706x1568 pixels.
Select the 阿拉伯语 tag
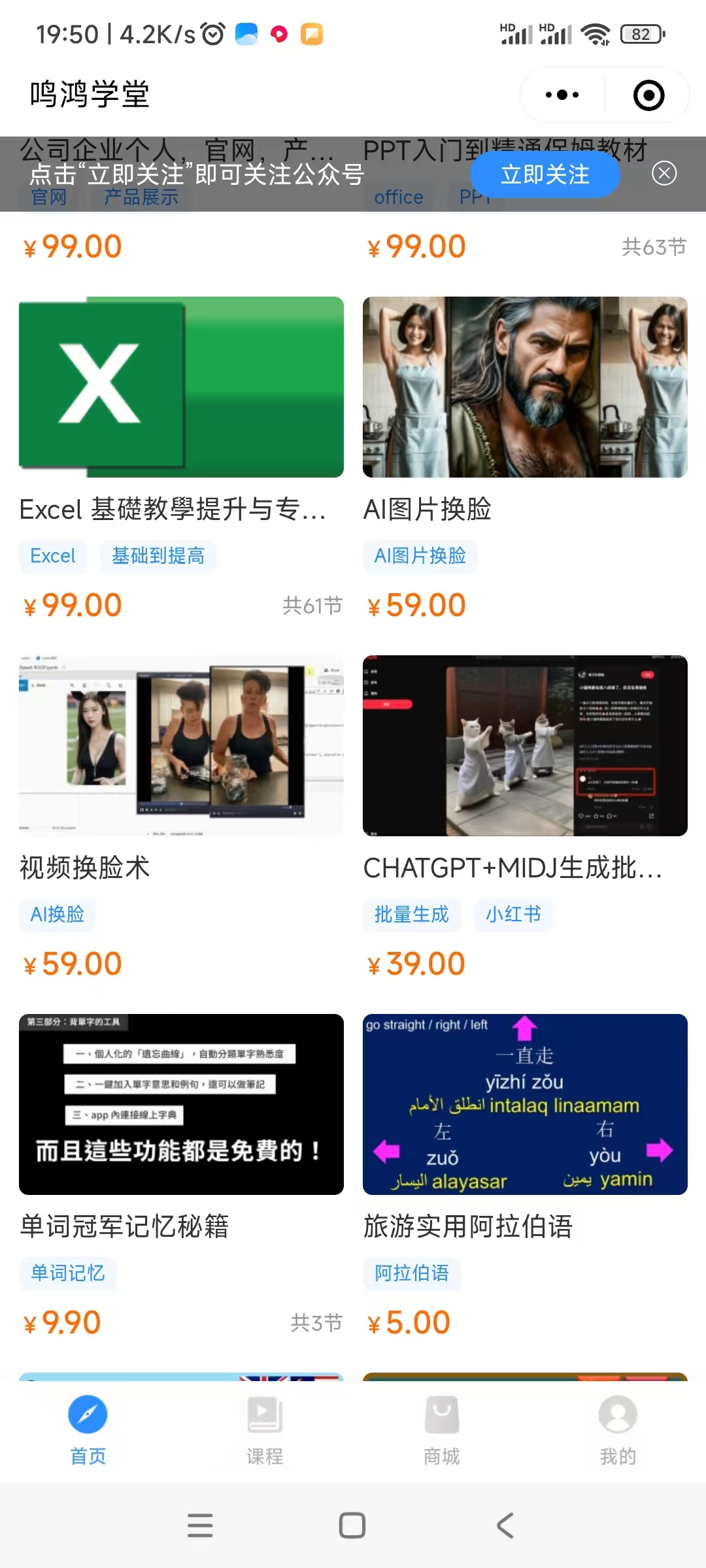pyautogui.click(x=411, y=1274)
